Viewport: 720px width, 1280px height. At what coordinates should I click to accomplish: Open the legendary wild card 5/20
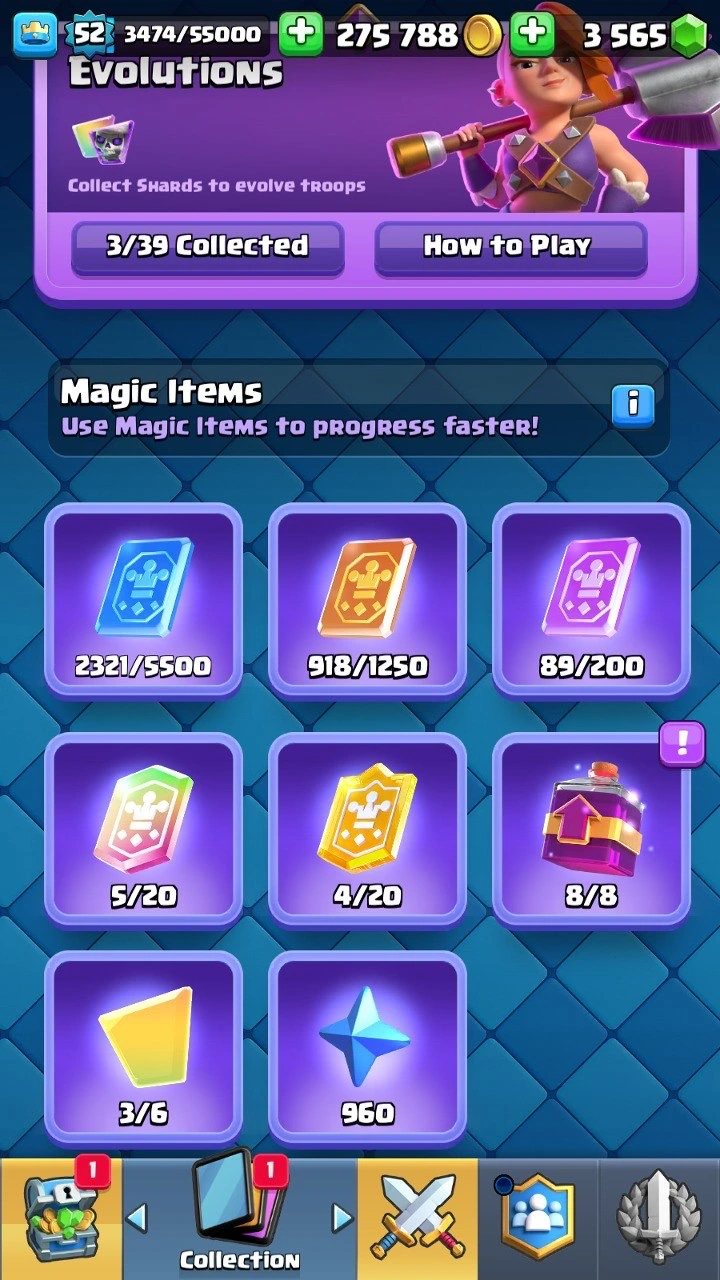tap(143, 828)
